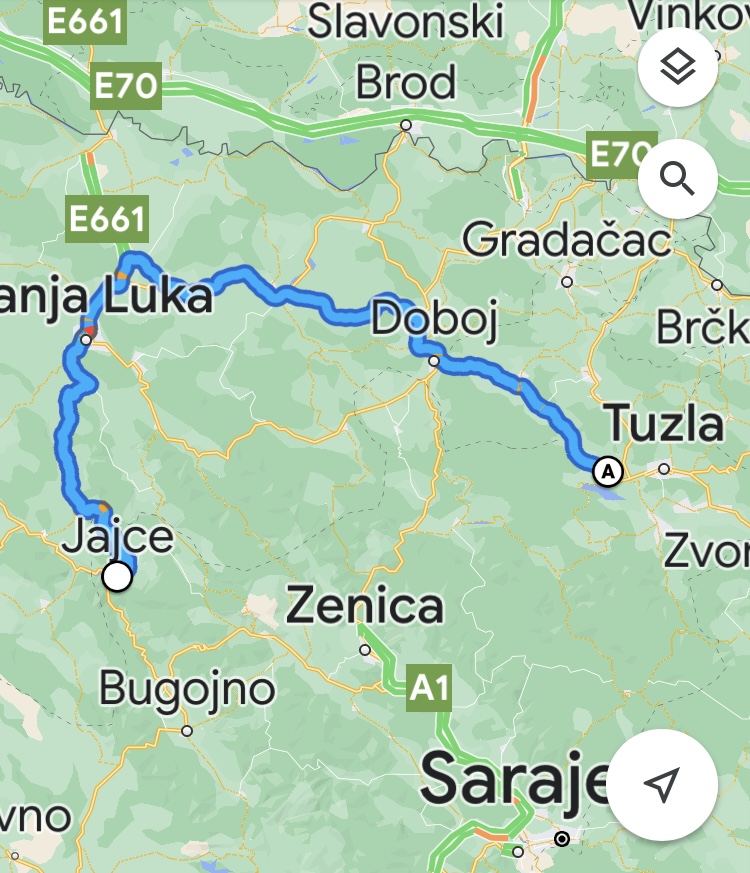750x873 pixels.
Task: Tap the waypoint A marker near Tuzla
Action: [x=607, y=470]
